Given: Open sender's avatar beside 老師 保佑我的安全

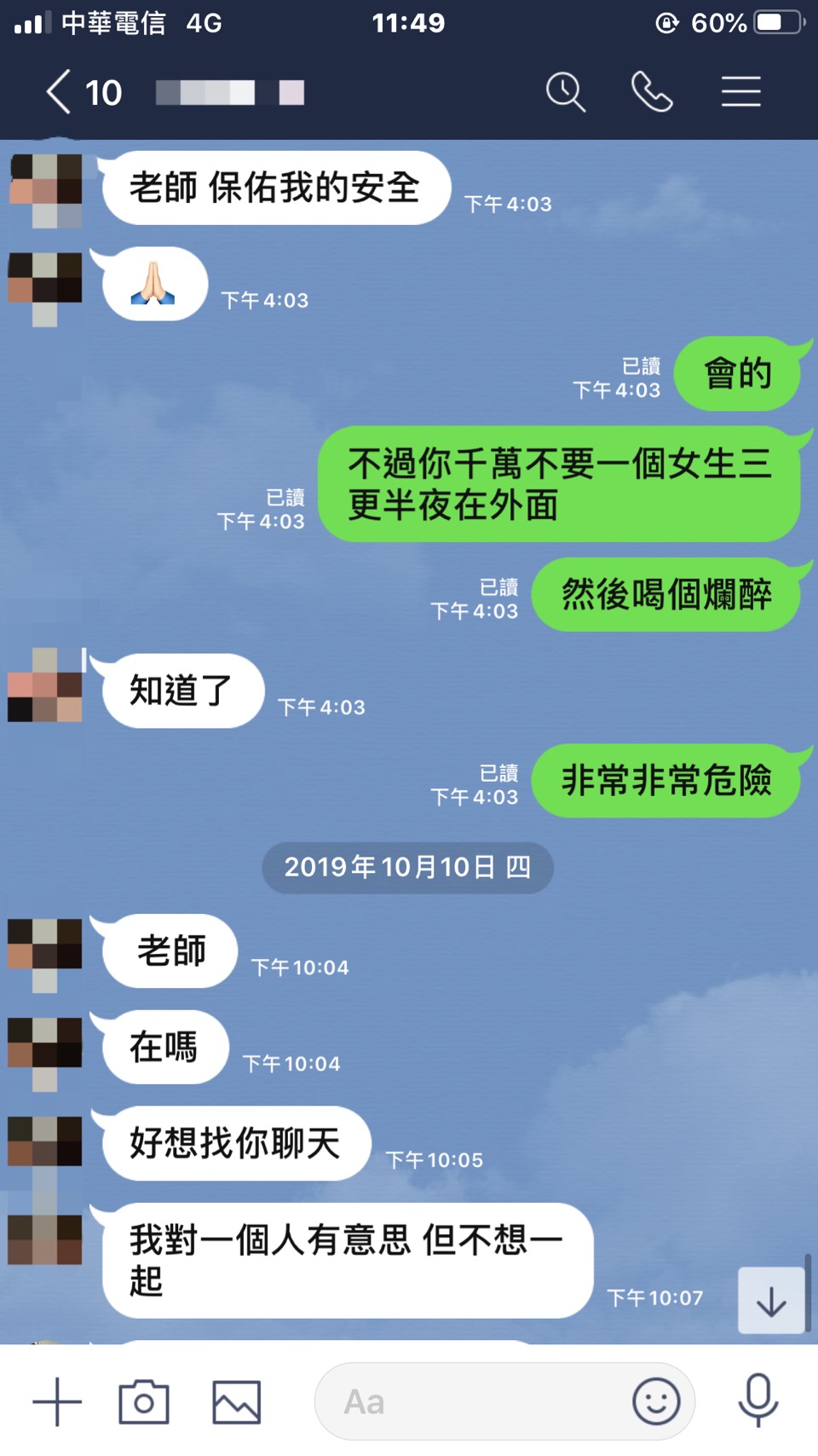Looking at the screenshot, I should [45, 189].
